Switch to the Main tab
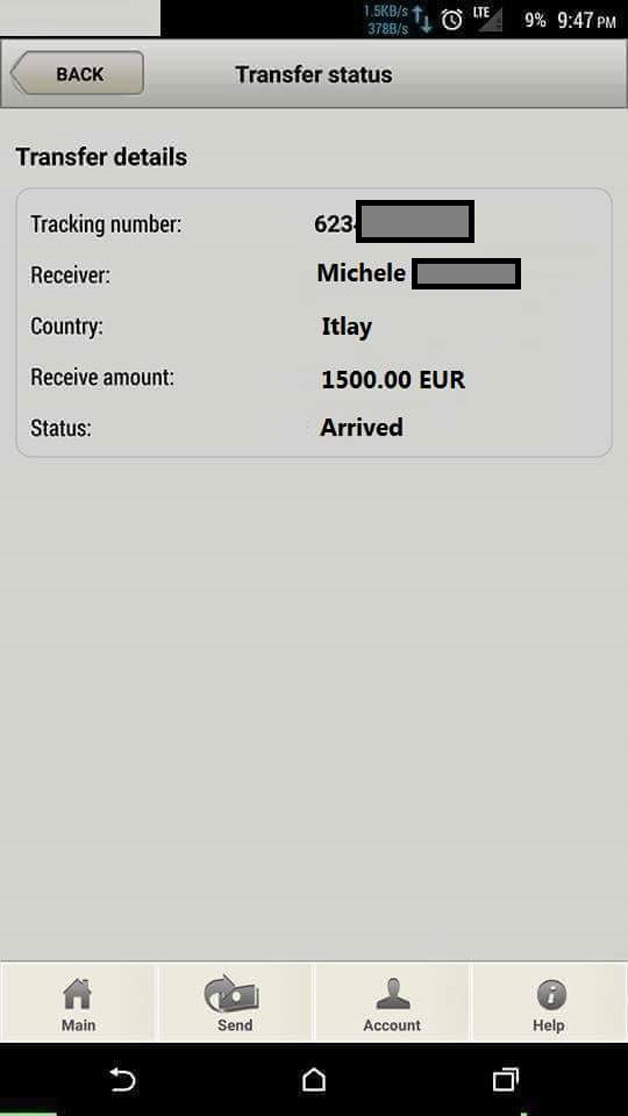 point(78,1003)
